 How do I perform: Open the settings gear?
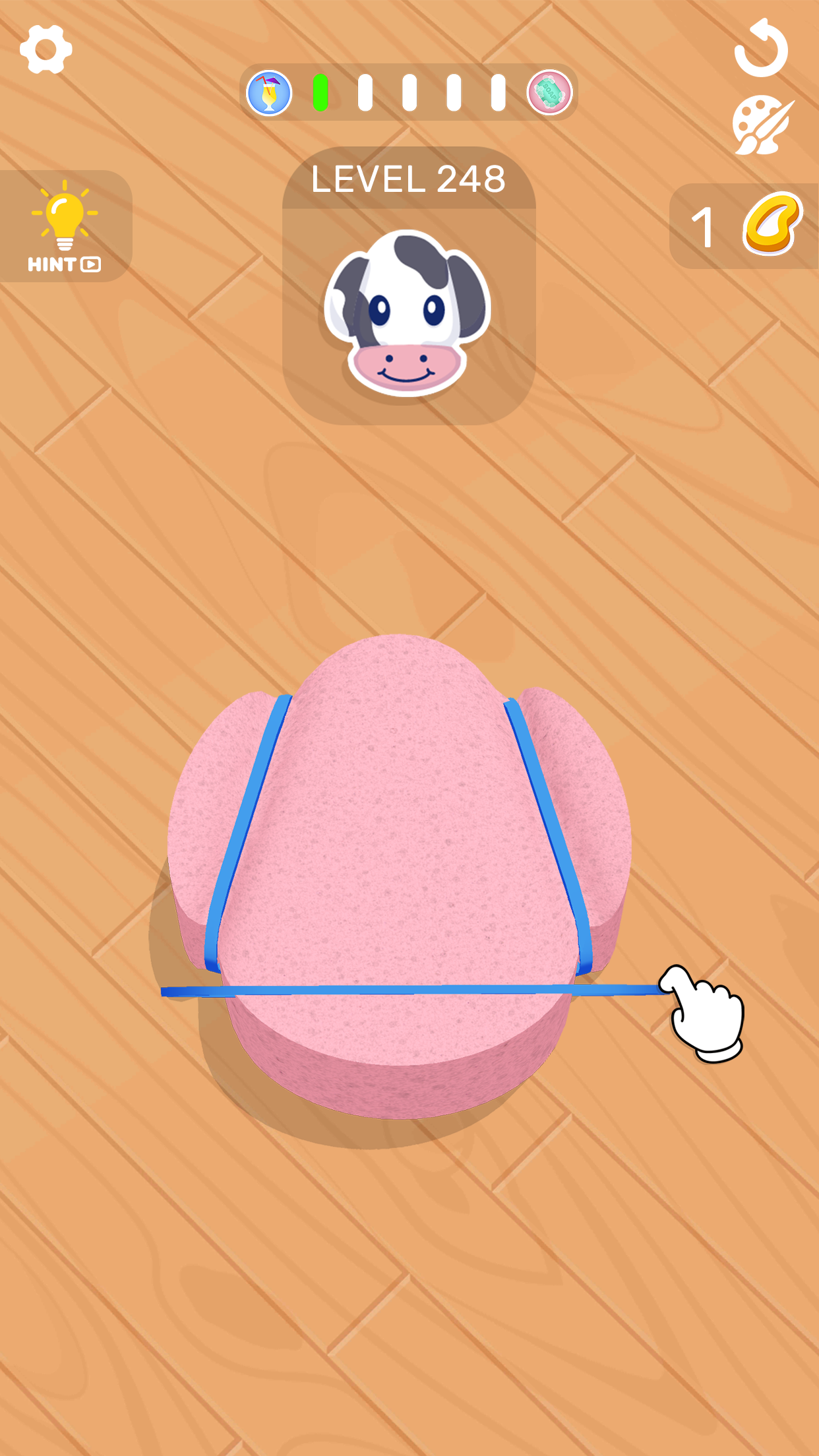tap(45, 50)
